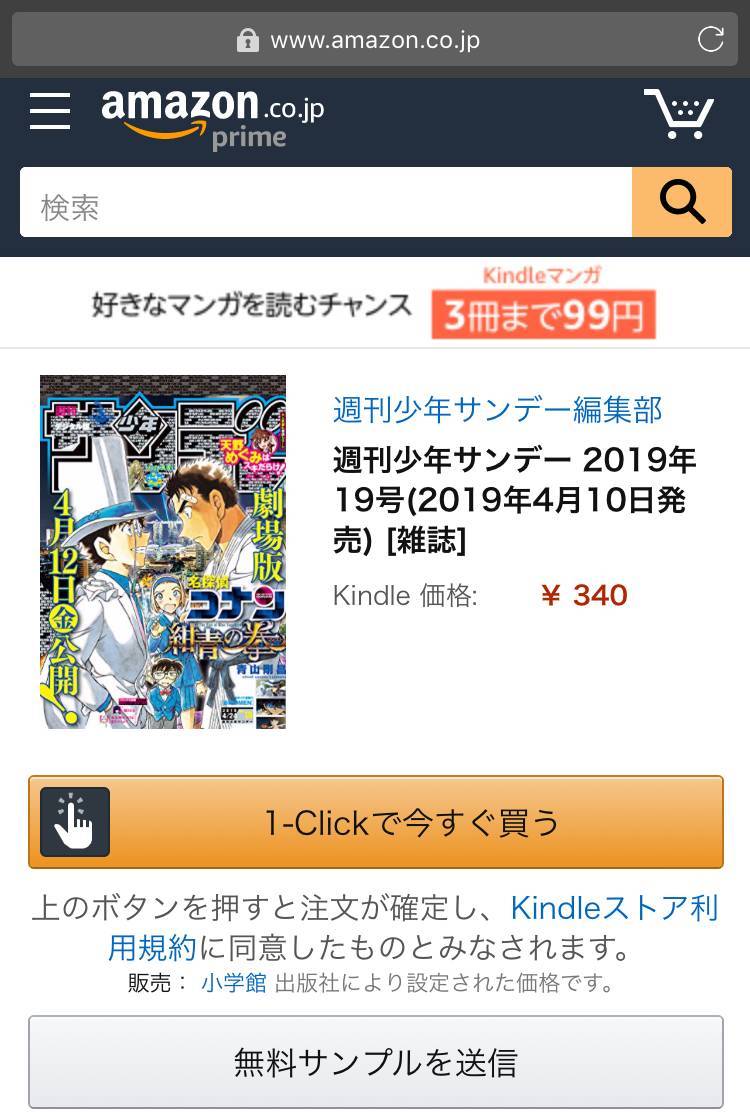750x1117 pixels.
Task: Buy now with 1-Clickで今すぐ買う
Action: click(375, 822)
